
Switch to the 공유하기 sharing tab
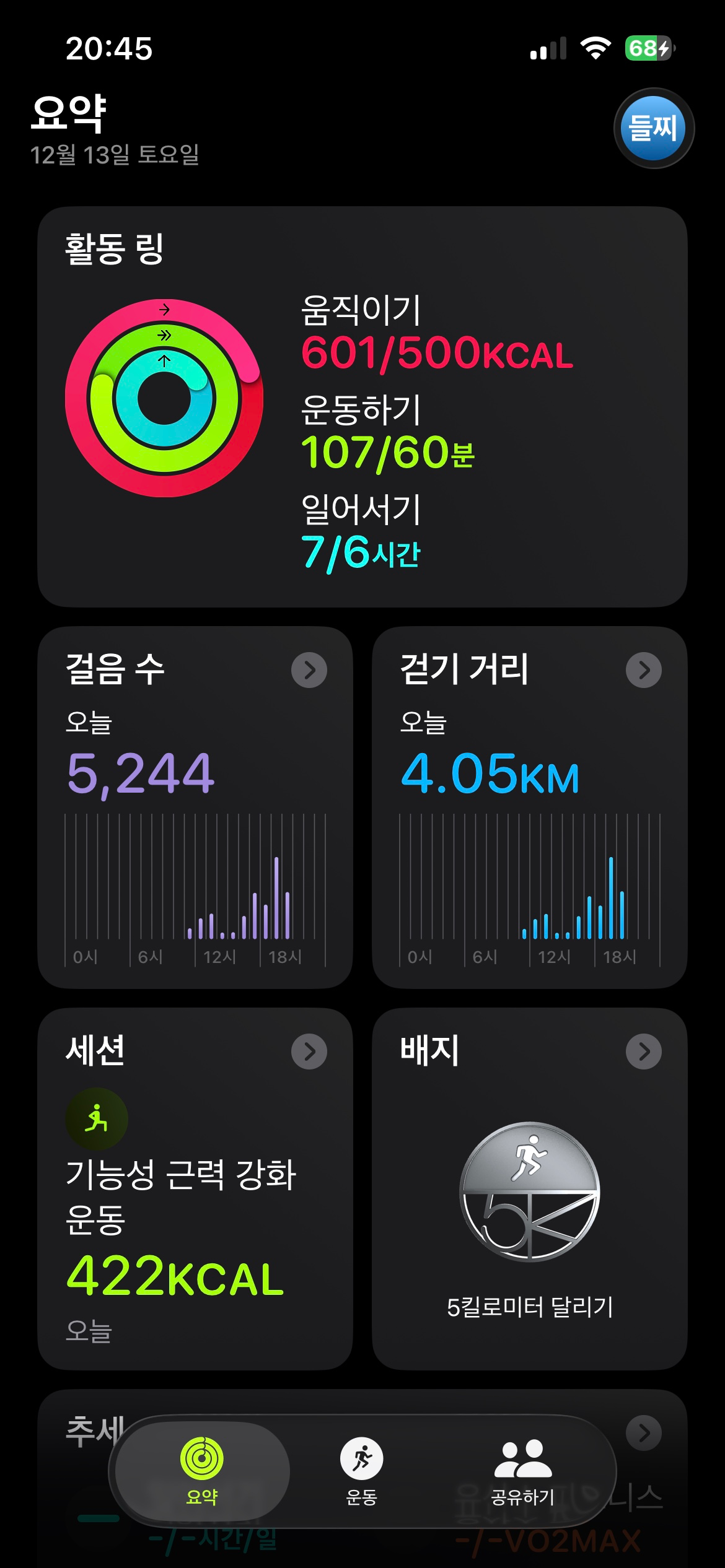coord(522,1472)
